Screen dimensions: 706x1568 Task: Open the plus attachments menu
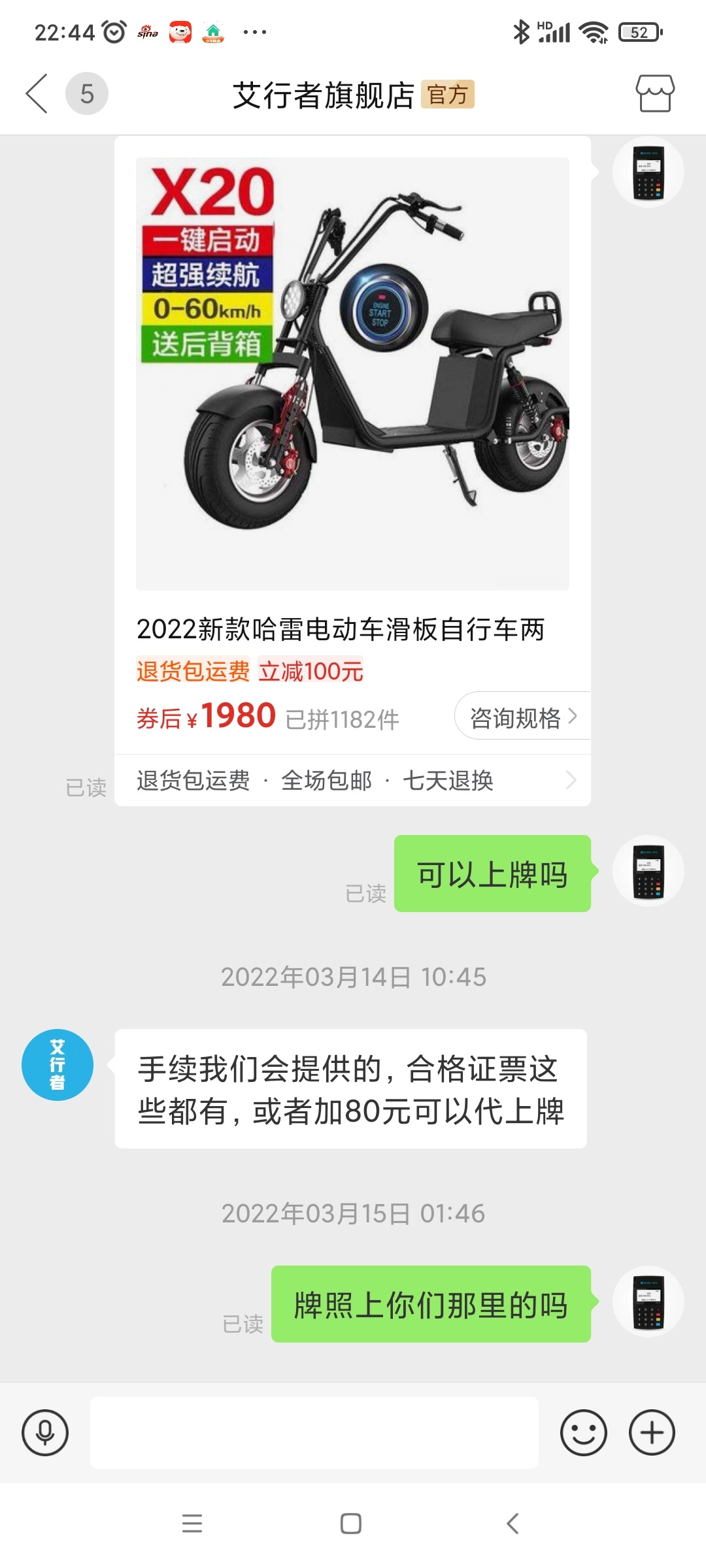pyautogui.click(x=652, y=1432)
